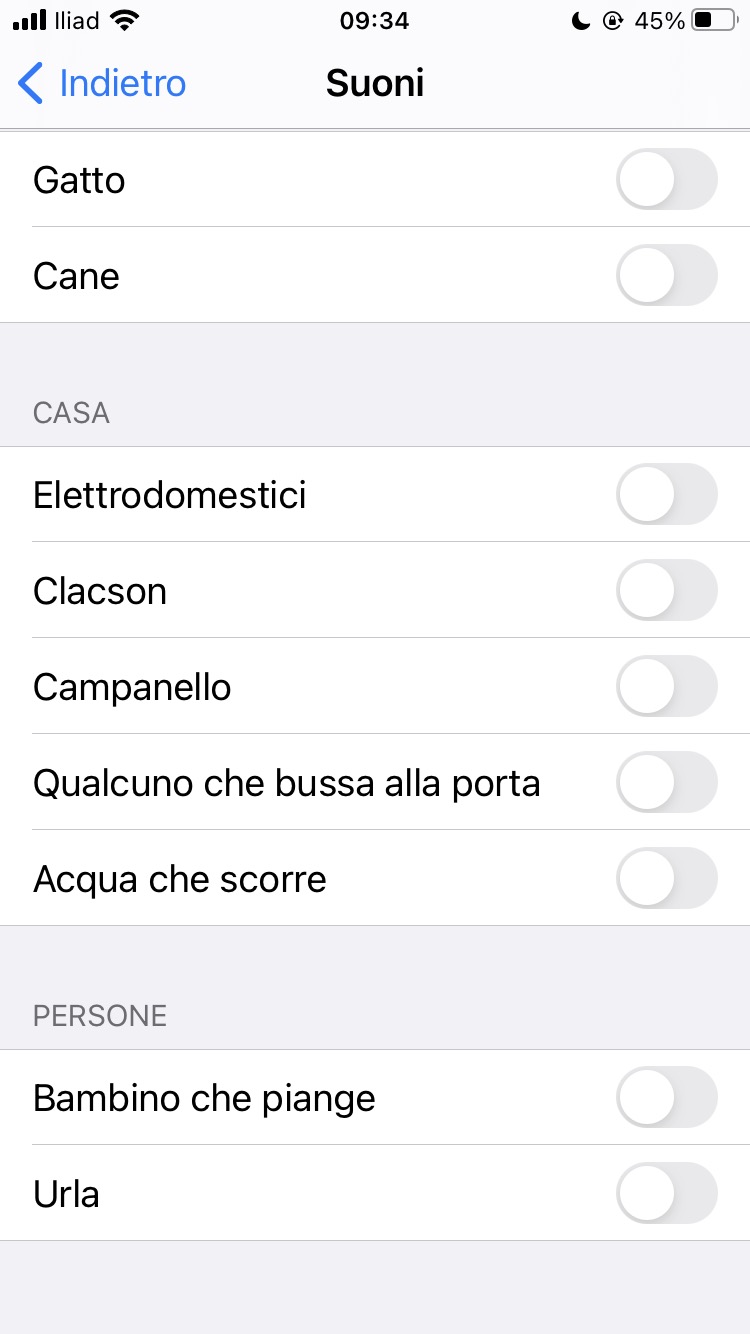Turn on Acqua che scorre toggle
Screen dimensions: 750x1334
[666, 879]
